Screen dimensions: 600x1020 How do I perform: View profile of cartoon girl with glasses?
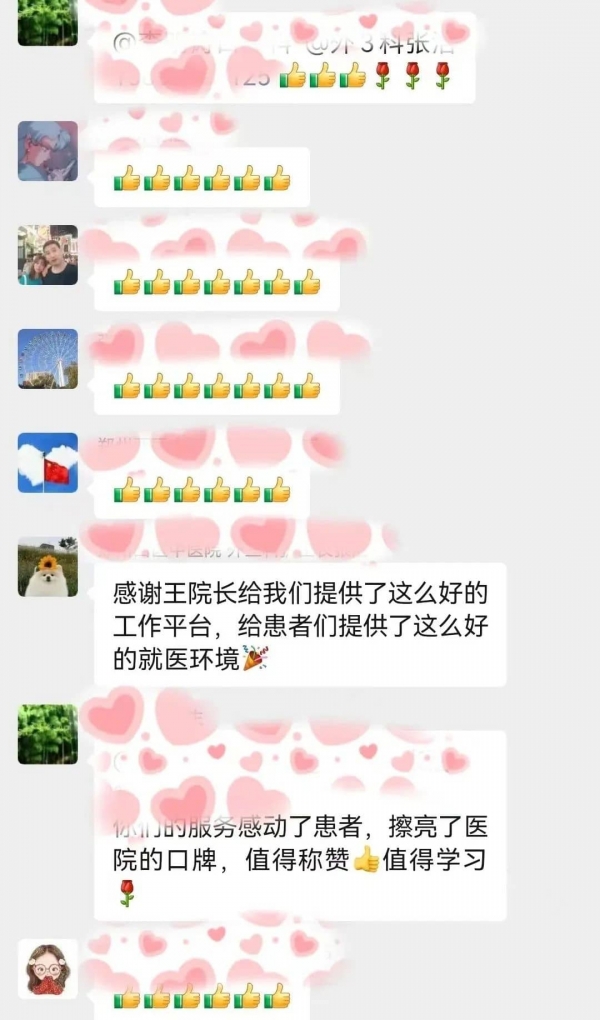pos(47,968)
